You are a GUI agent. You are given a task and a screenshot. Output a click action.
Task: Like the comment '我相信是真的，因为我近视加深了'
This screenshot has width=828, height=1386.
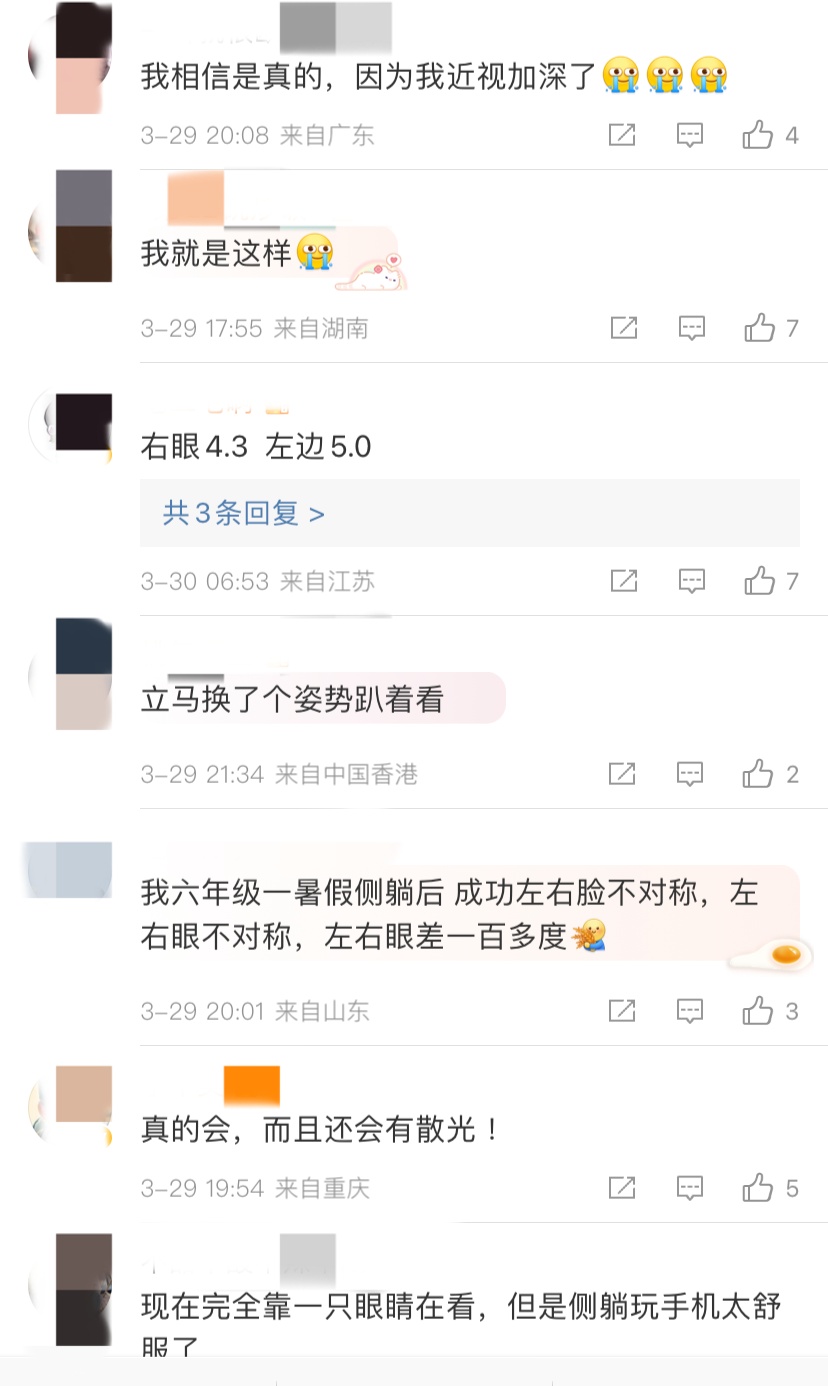click(759, 135)
